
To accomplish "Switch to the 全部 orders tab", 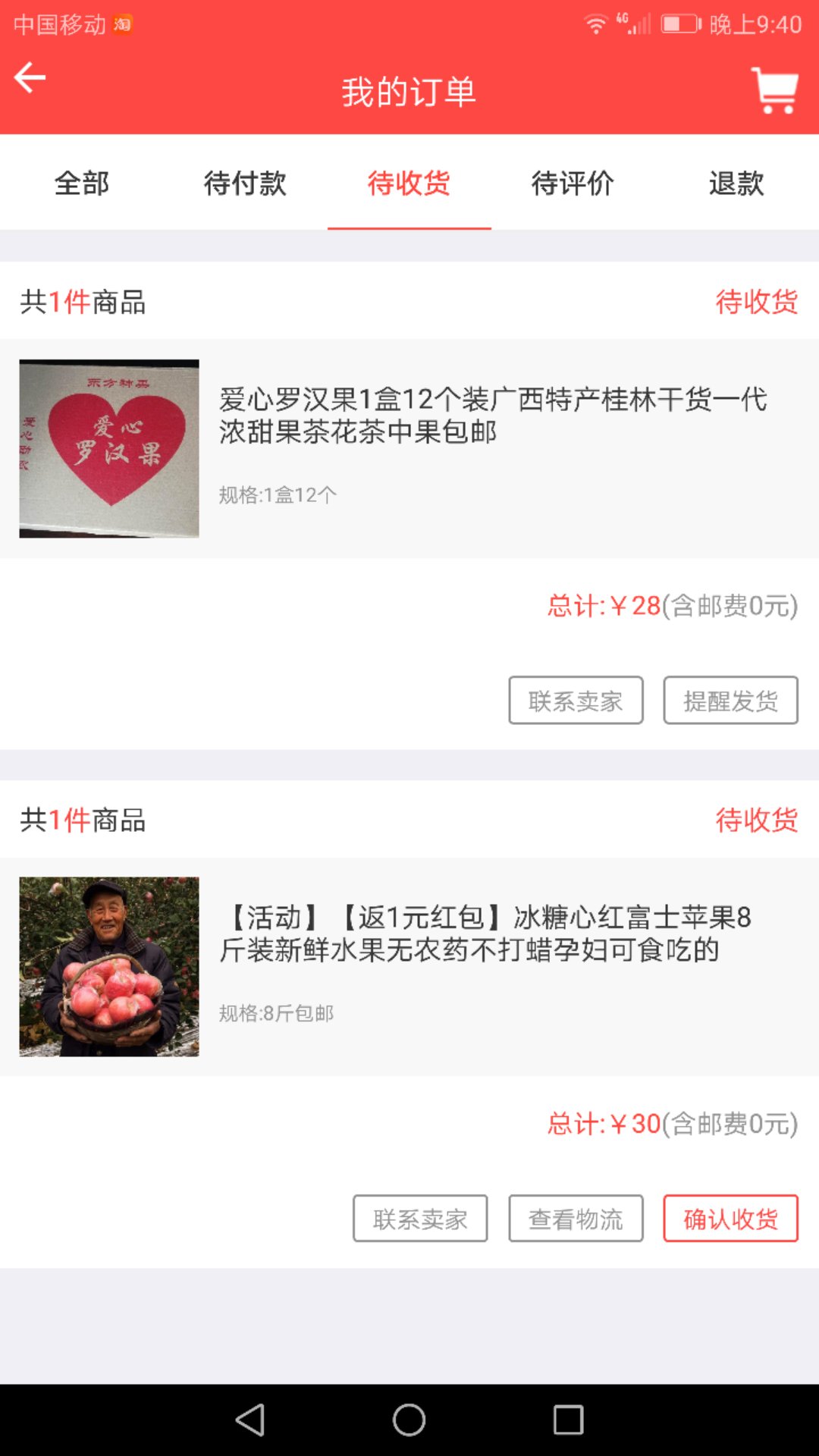I will [x=81, y=184].
